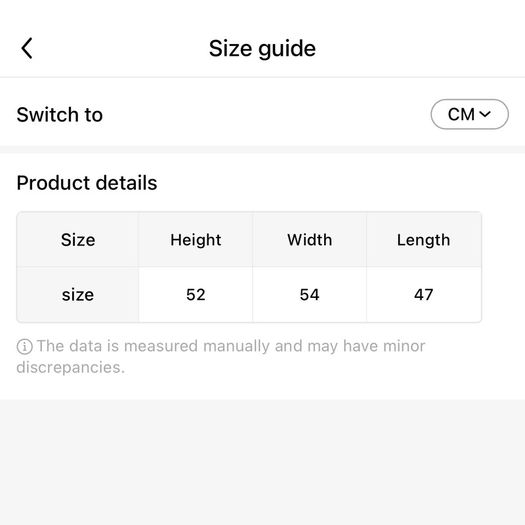Screen dimensions: 525x525
Task: Go back from the Size guide
Action: (27, 48)
